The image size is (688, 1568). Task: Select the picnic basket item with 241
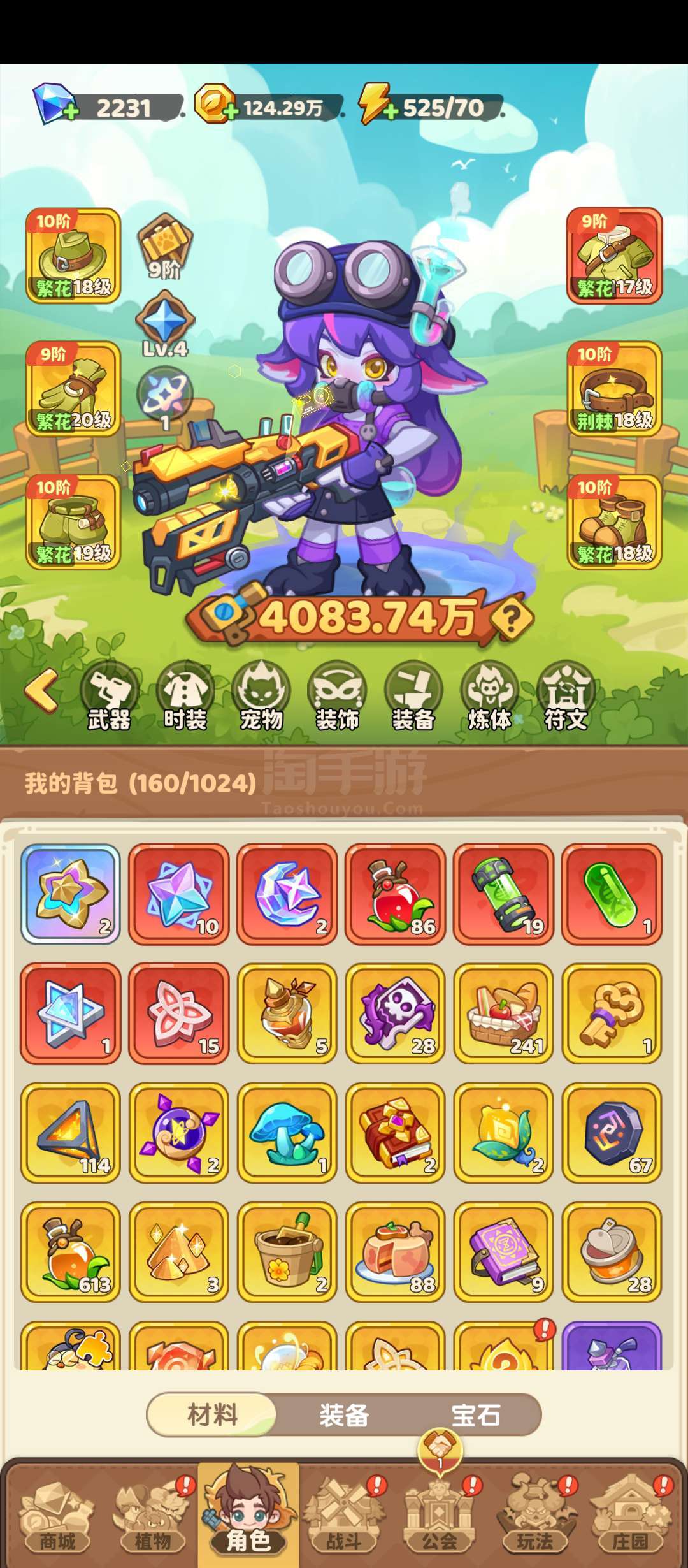tap(504, 1013)
